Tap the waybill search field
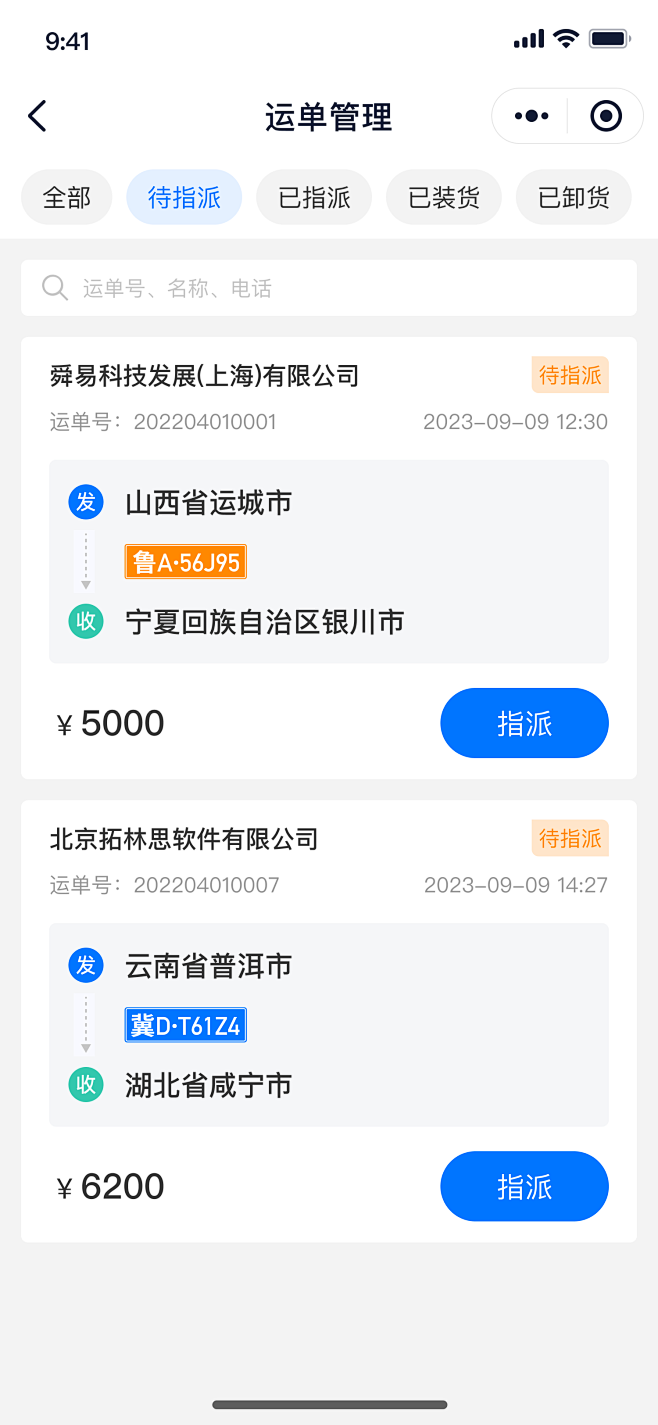 point(328,288)
